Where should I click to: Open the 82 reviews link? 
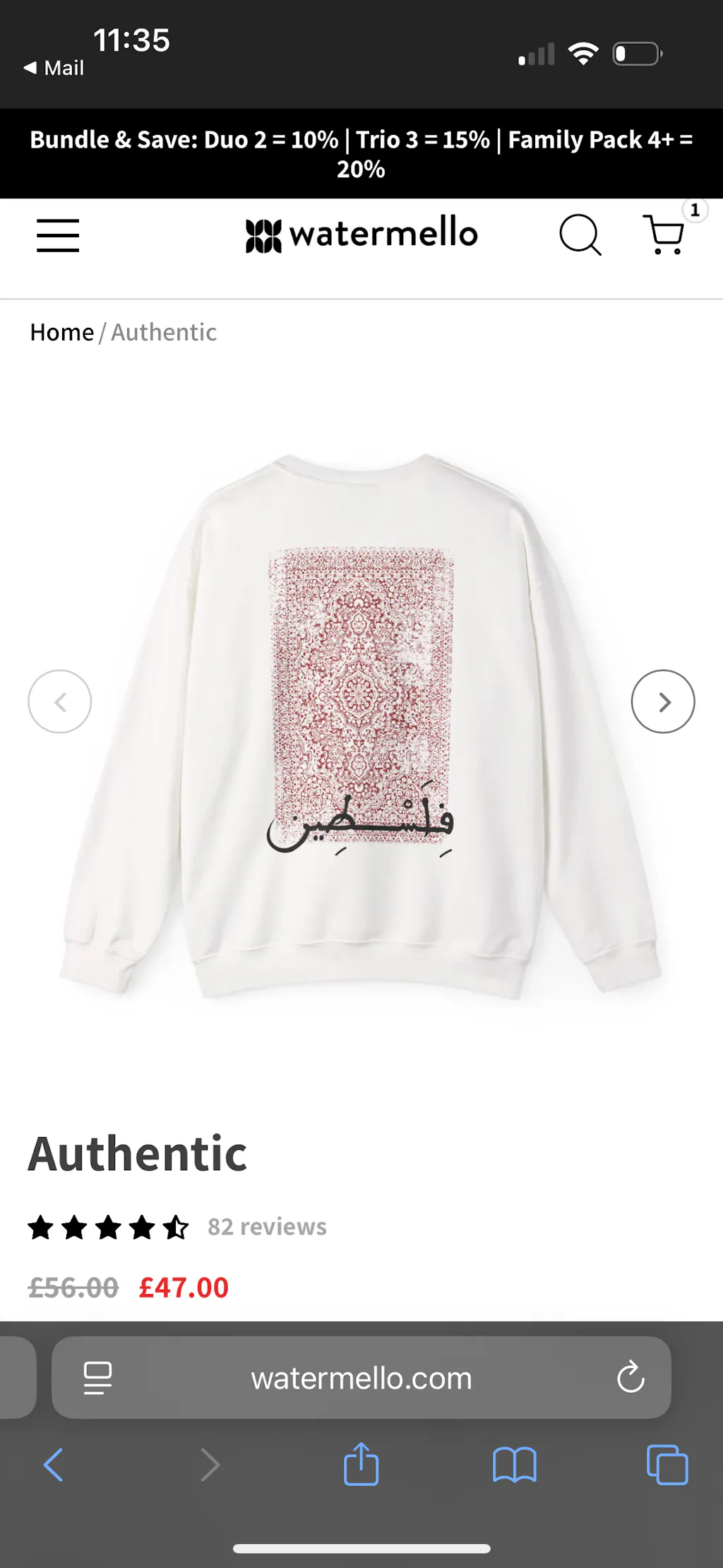(267, 1227)
